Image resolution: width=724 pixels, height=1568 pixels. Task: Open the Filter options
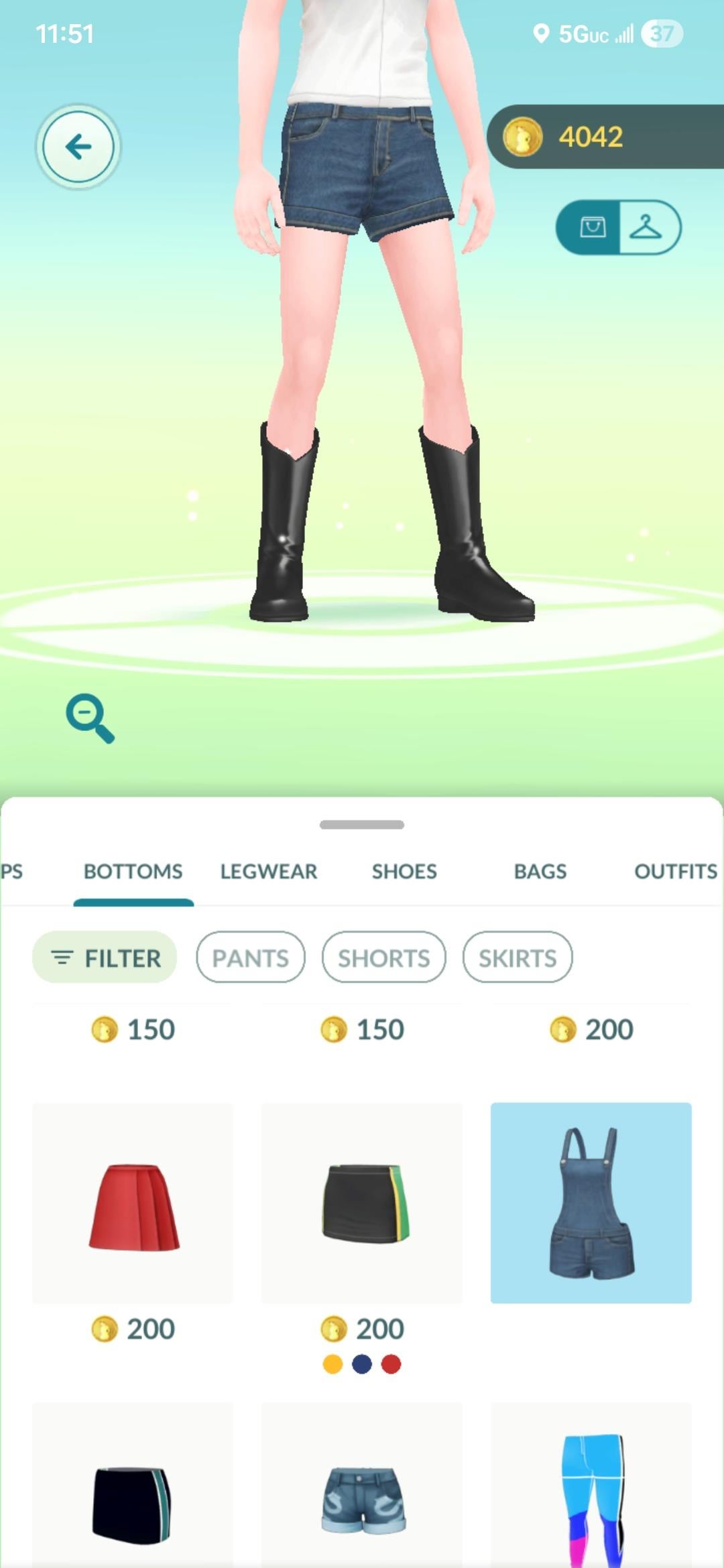105,958
